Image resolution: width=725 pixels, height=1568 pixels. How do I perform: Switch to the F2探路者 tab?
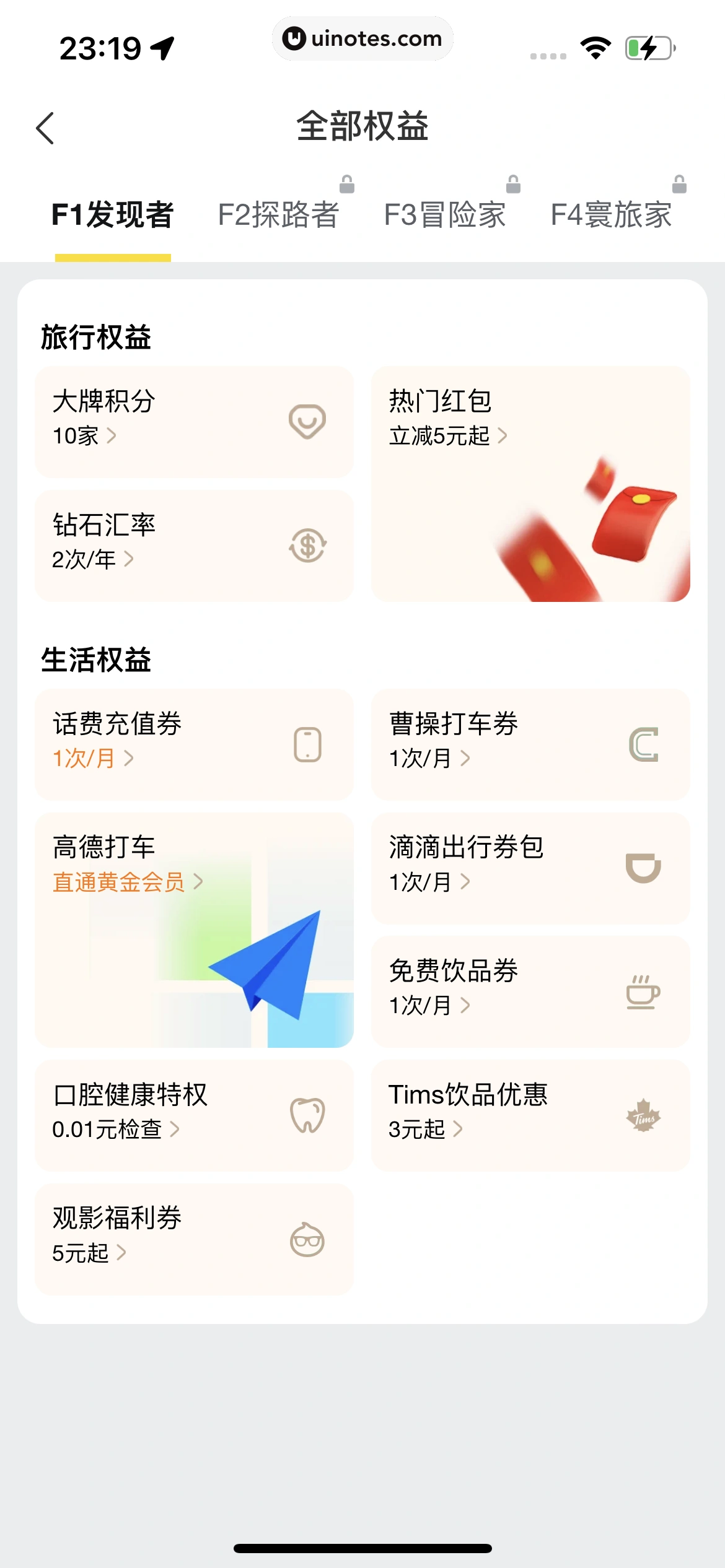tap(278, 216)
